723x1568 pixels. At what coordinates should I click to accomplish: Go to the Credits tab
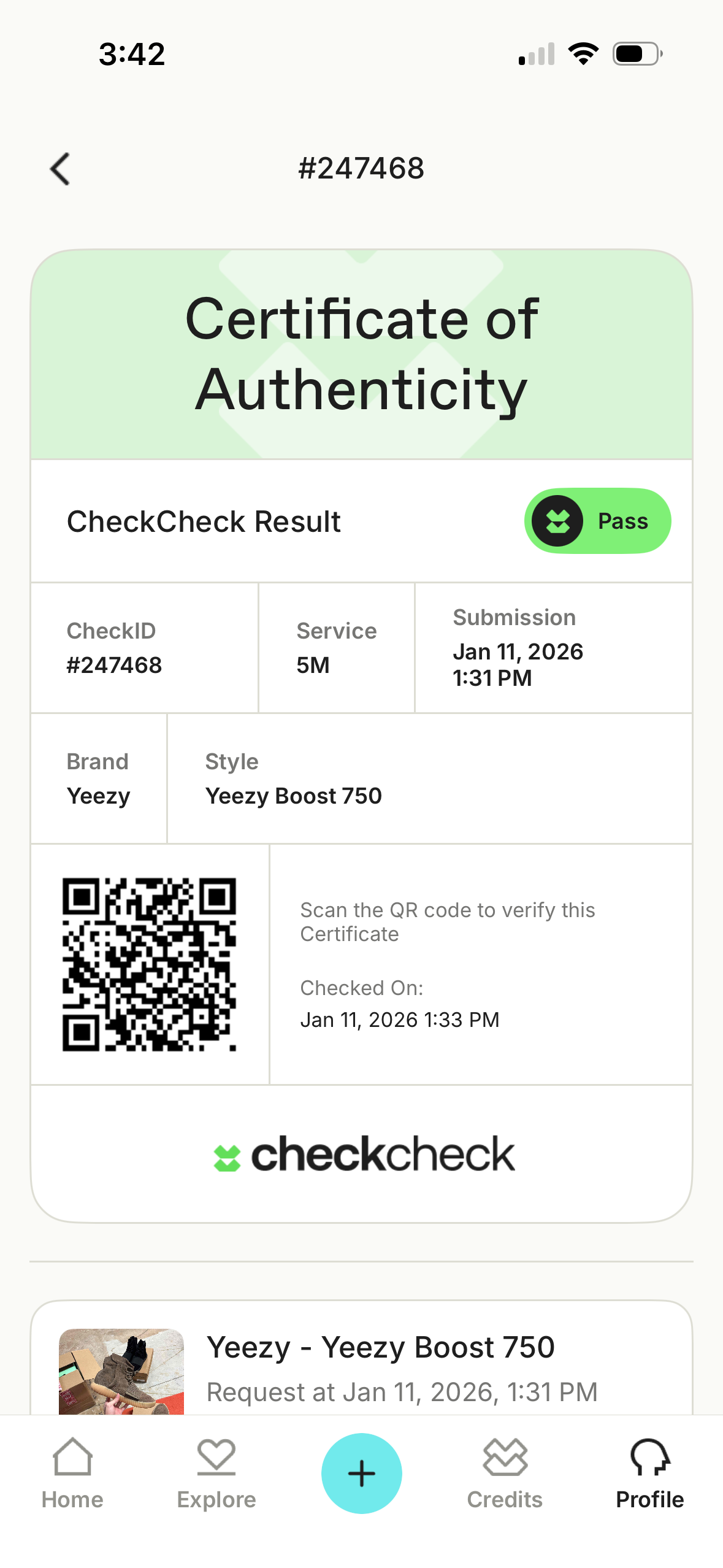505,1474
